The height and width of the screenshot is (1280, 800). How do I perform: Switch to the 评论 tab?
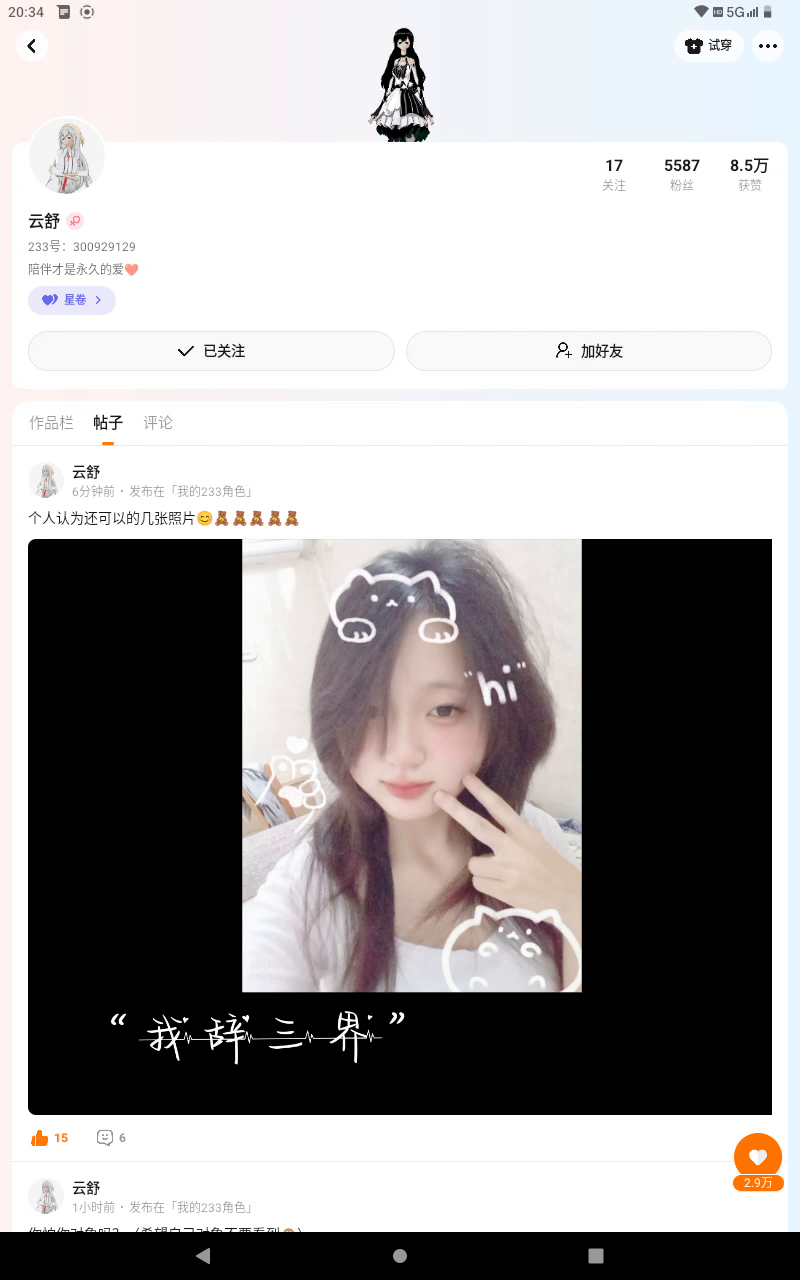click(x=158, y=423)
